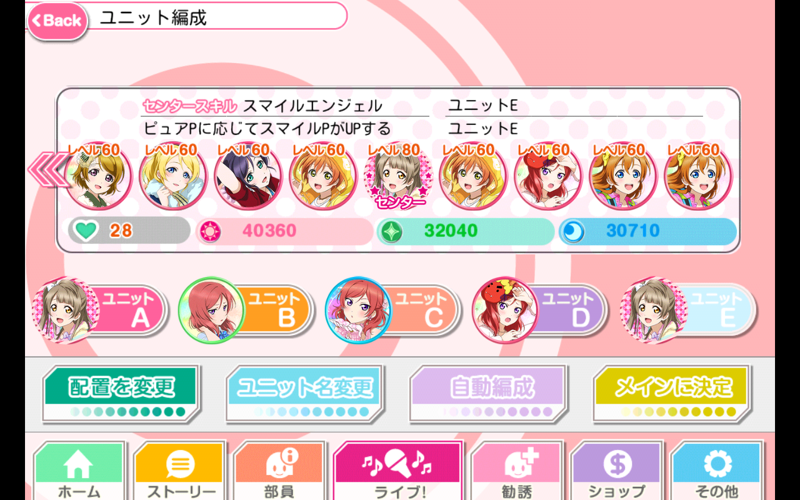800x500 pixels.
Task: Select the center member portrait
Action: tap(399, 176)
